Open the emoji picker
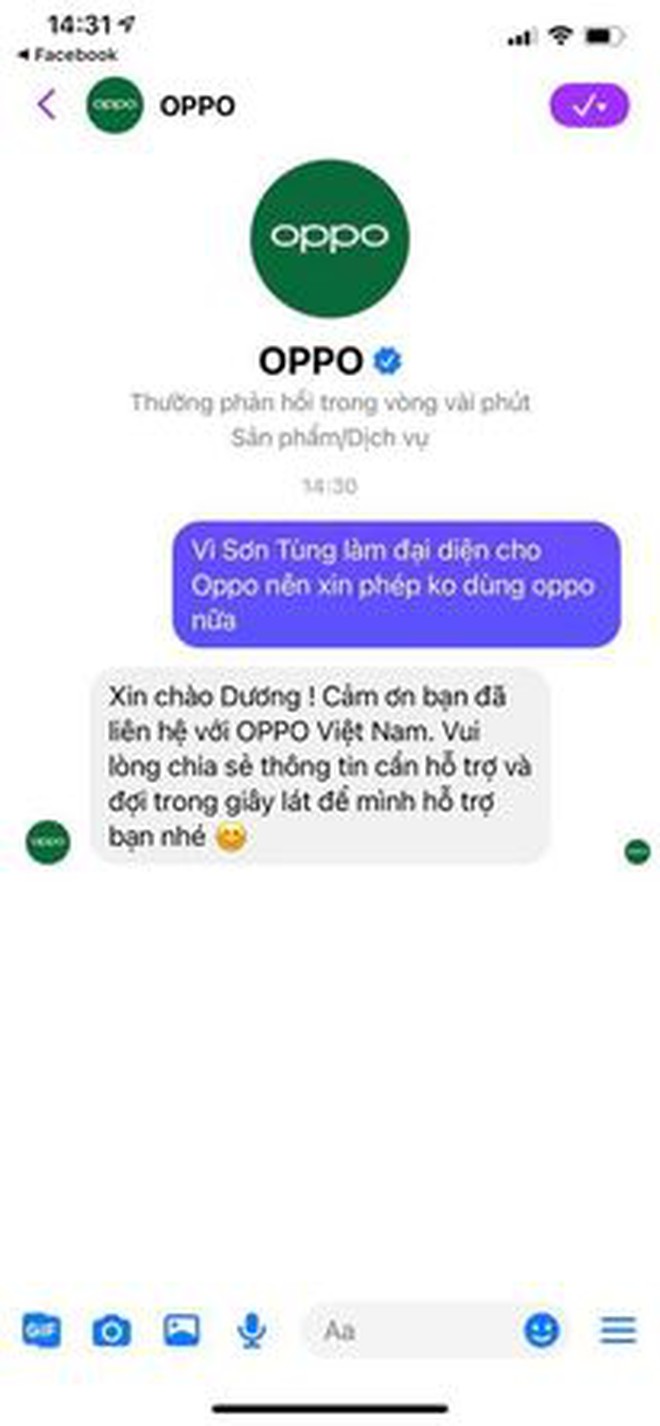Image resolution: width=660 pixels, height=1426 pixels. (x=542, y=1330)
